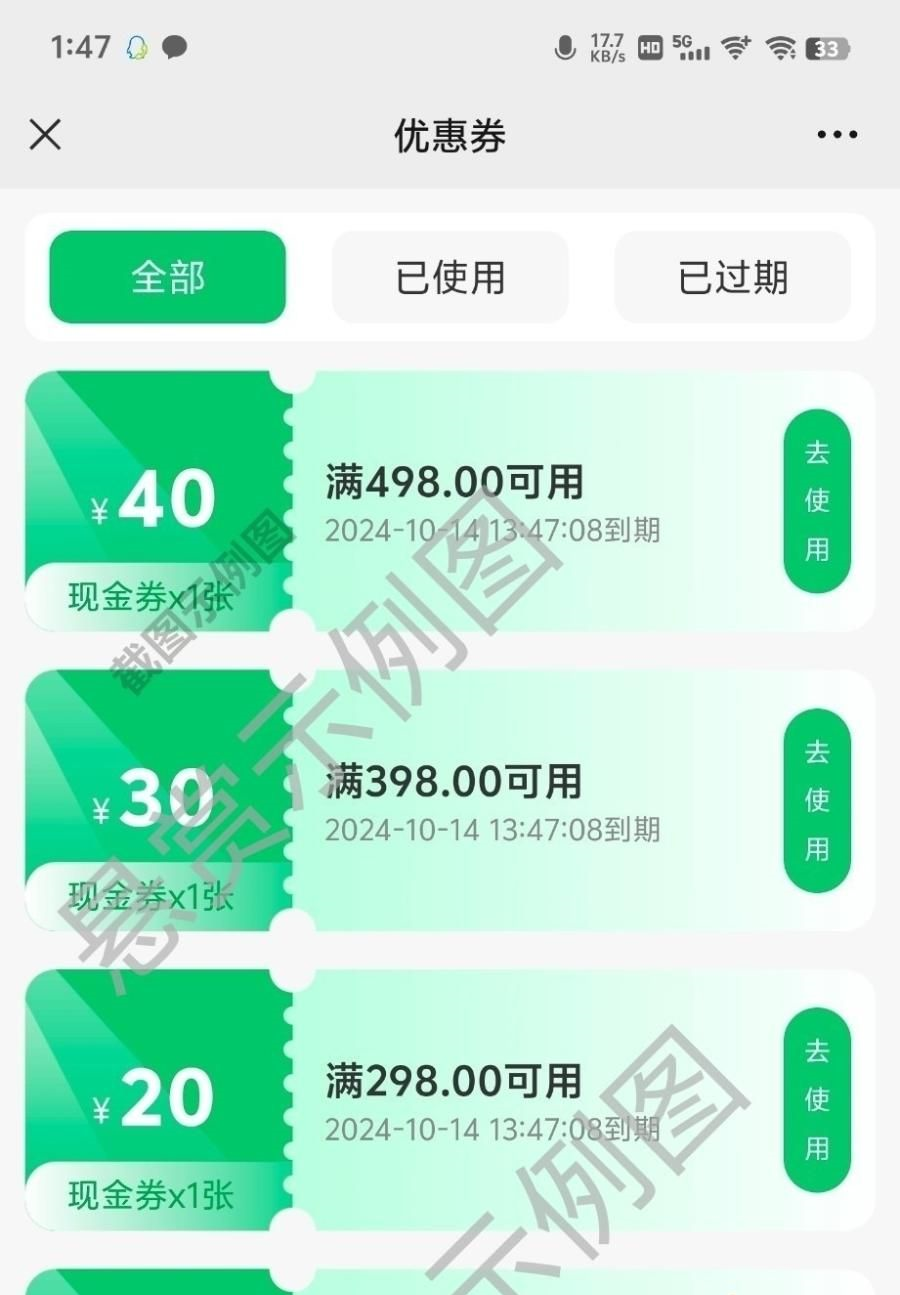The height and width of the screenshot is (1295, 900).
Task: Switch to the 已使用 tab
Action: pyautogui.click(x=450, y=277)
